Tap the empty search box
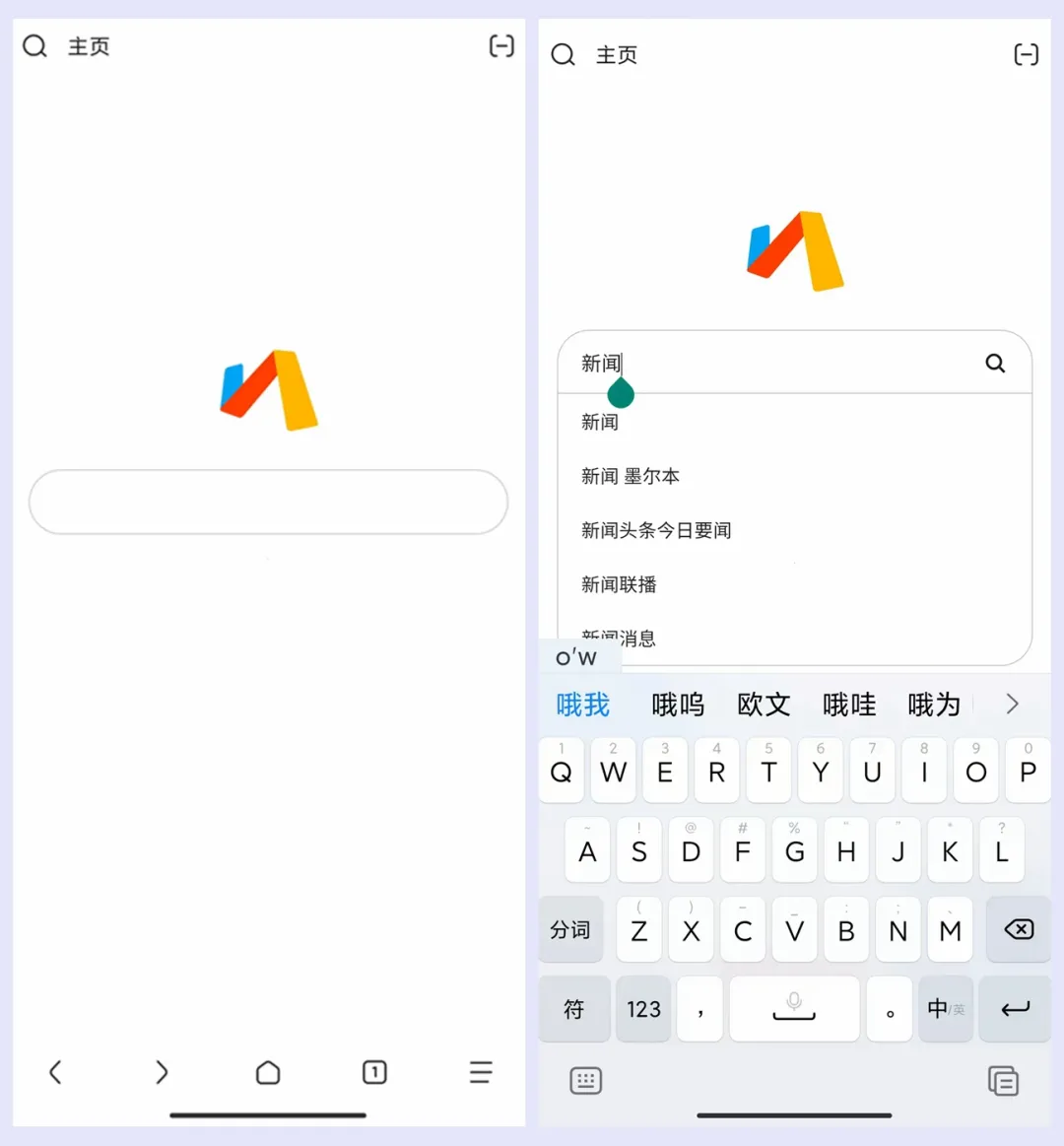 click(268, 502)
